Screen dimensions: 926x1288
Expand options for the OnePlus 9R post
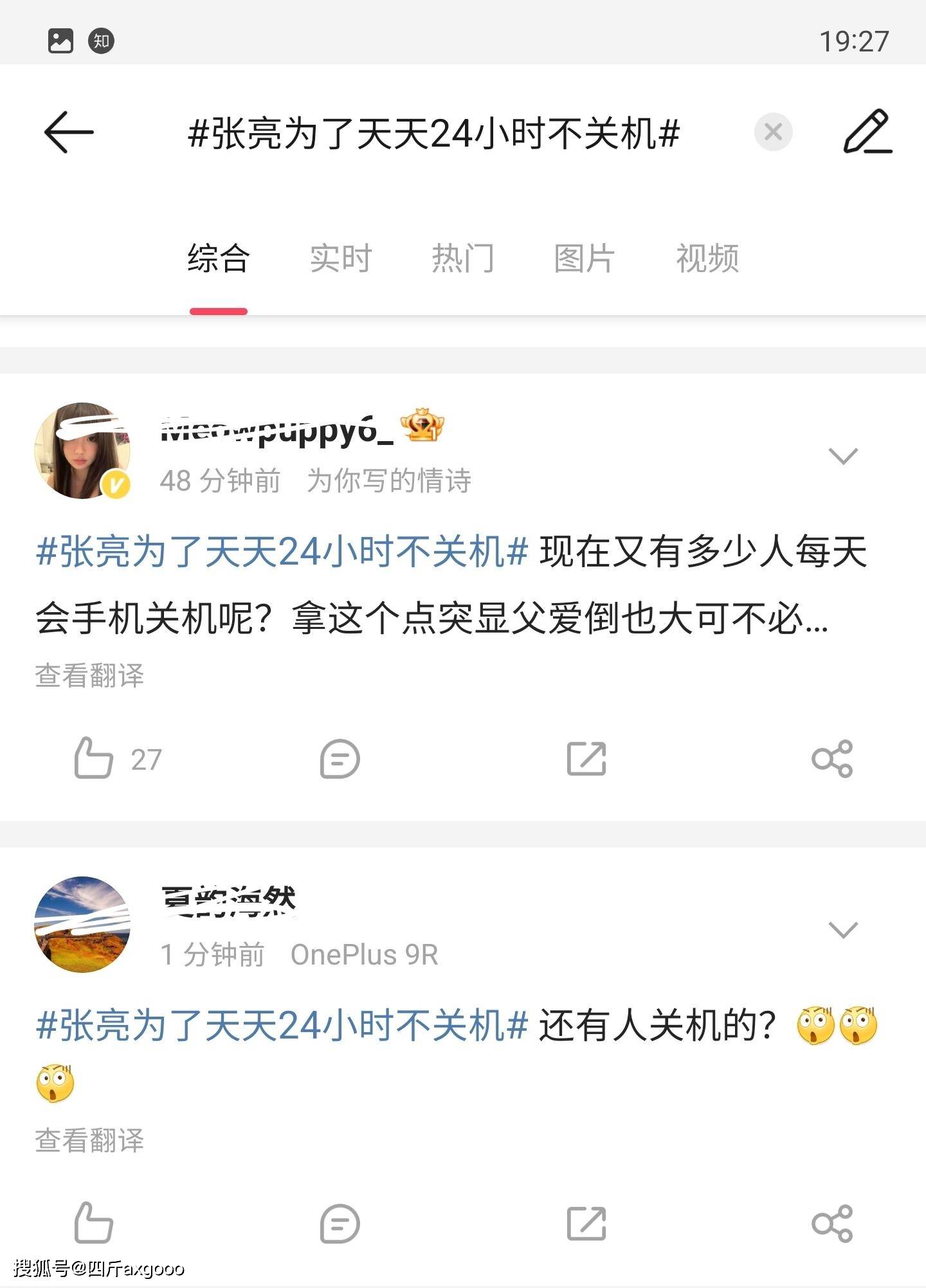click(x=843, y=930)
